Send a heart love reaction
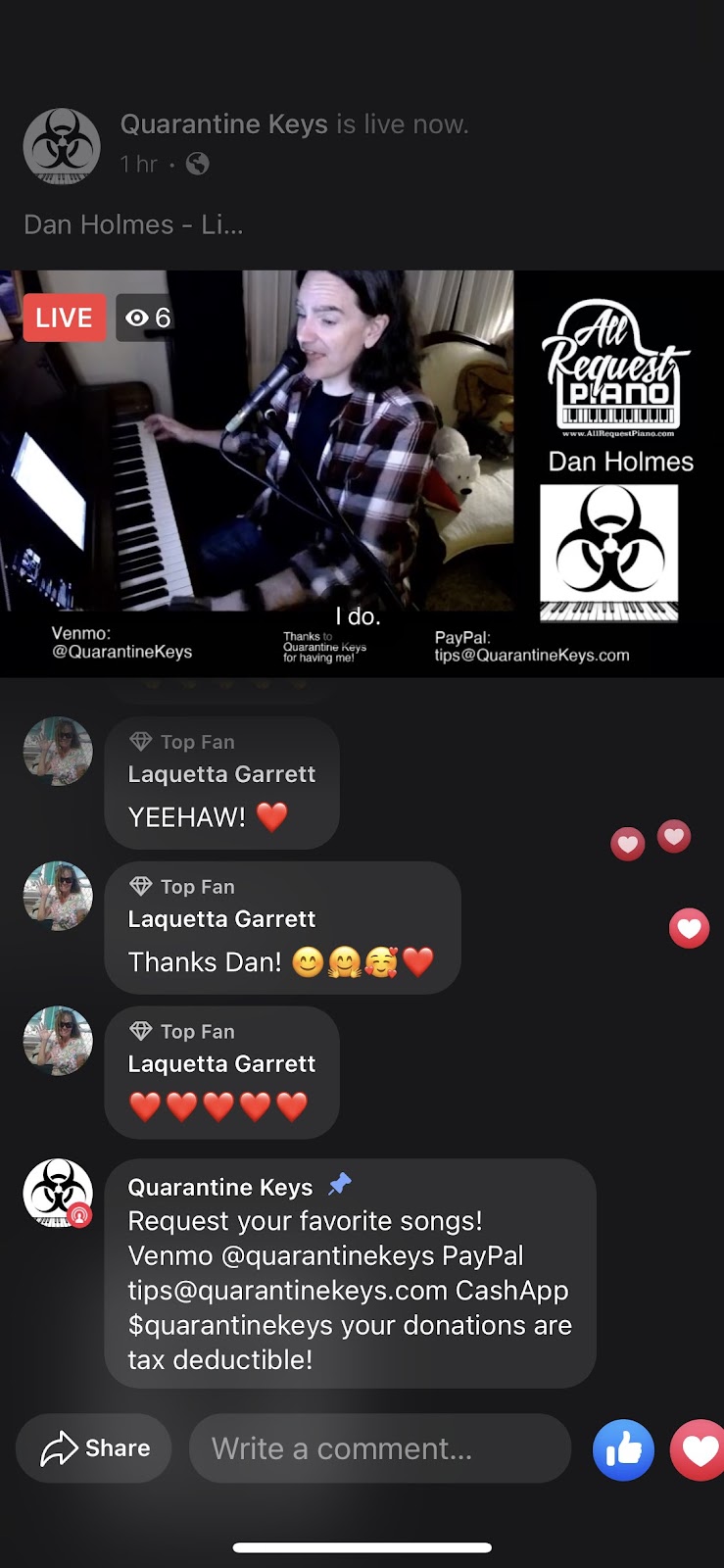This screenshot has width=724, height=1568. (698, 1449)
